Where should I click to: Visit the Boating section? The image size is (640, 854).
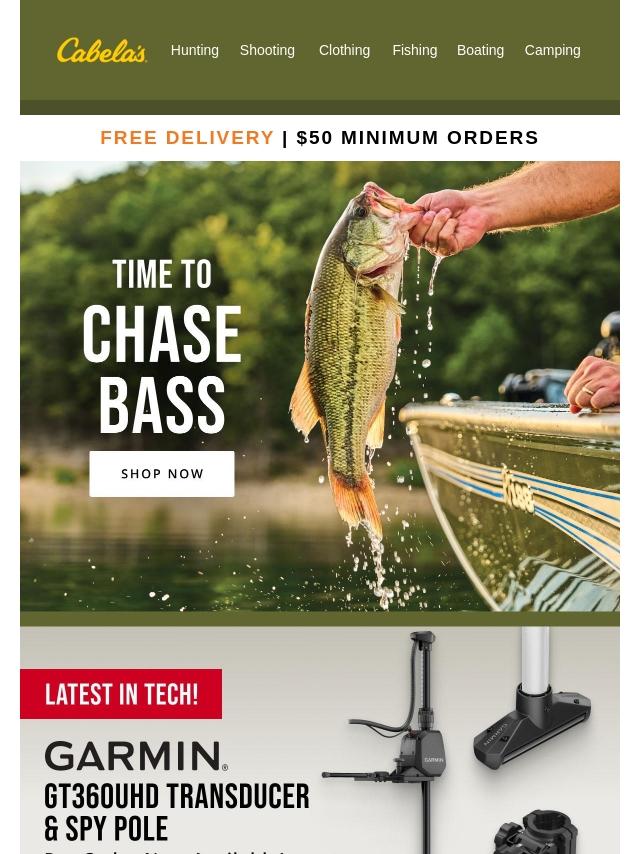[x=480, y=50]
